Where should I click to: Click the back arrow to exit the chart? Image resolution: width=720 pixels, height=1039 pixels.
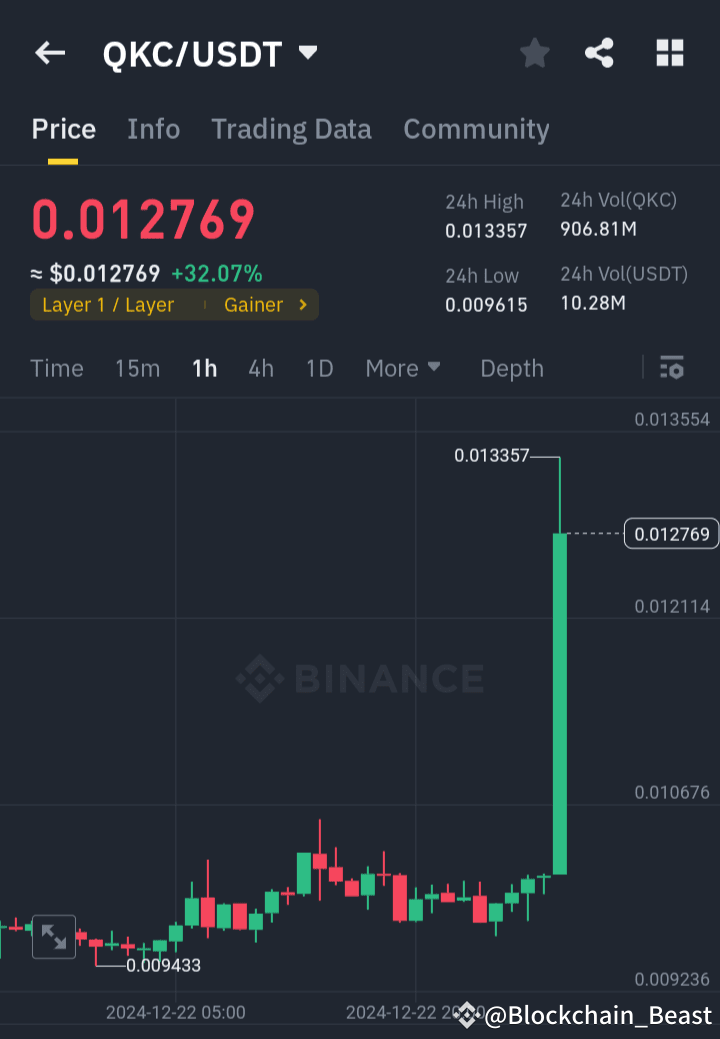(x=50, y=53)
